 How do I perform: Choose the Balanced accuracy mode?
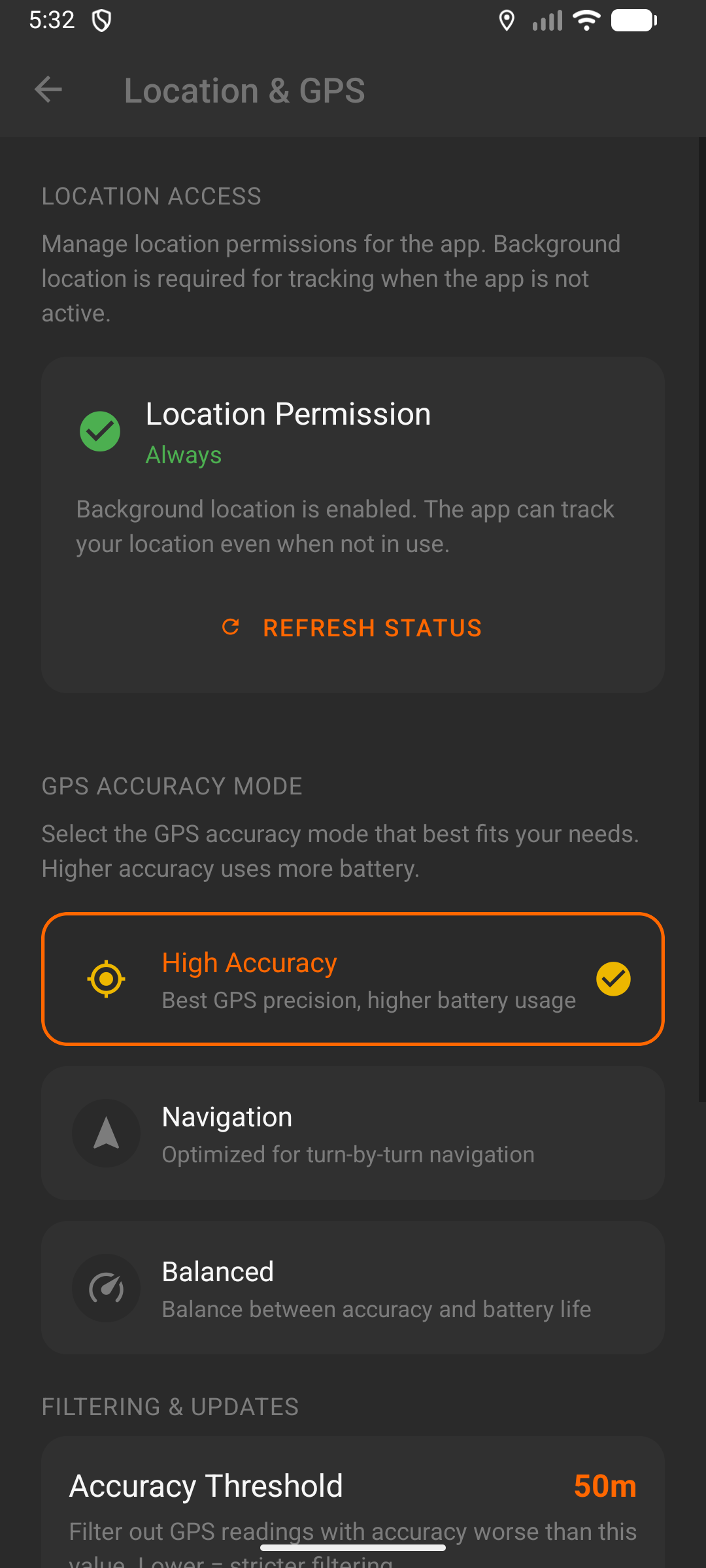pos(353,1288)
